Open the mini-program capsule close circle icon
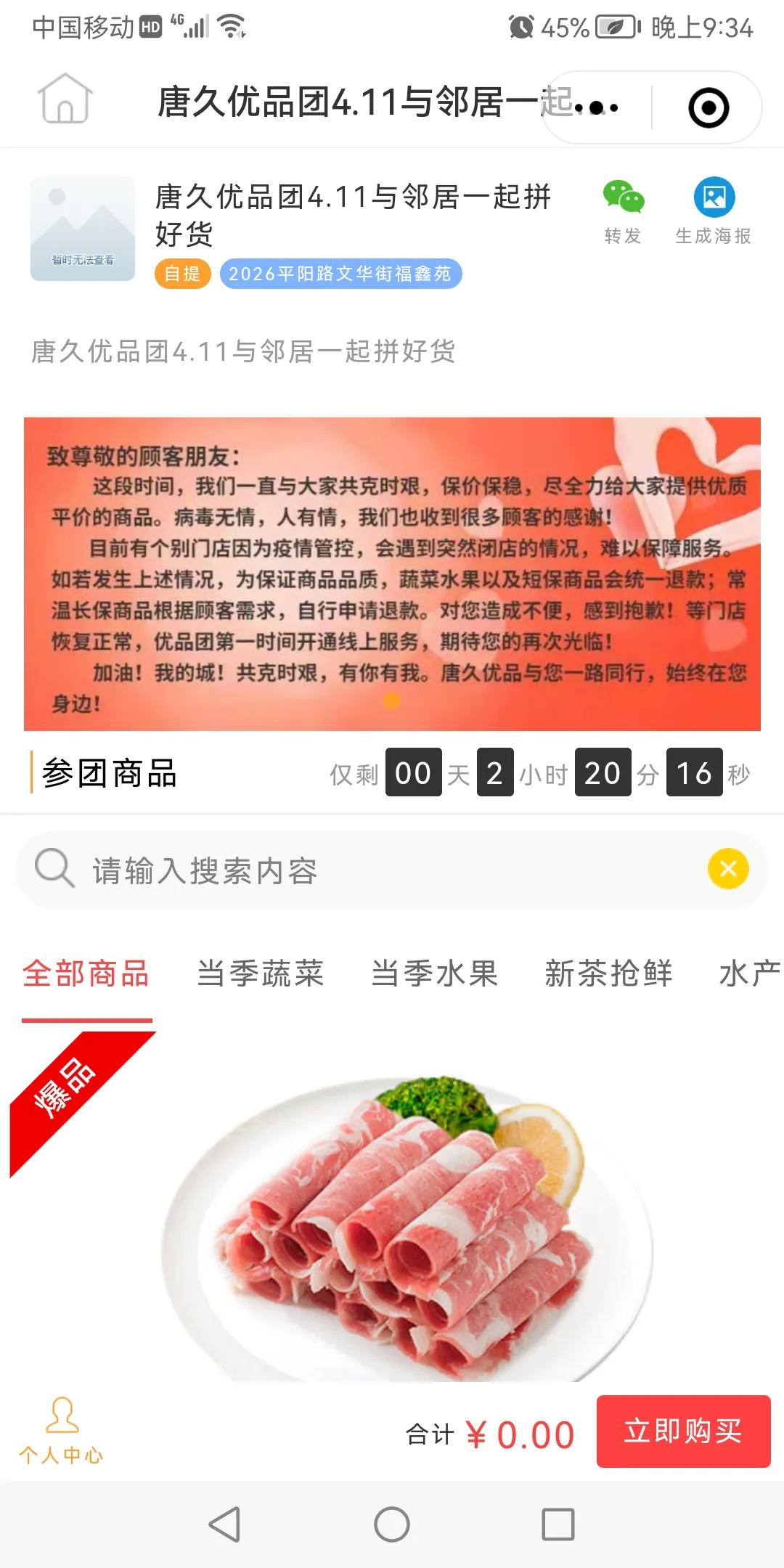The width and height of the screenshot is (784, 1568). [706, 105]
